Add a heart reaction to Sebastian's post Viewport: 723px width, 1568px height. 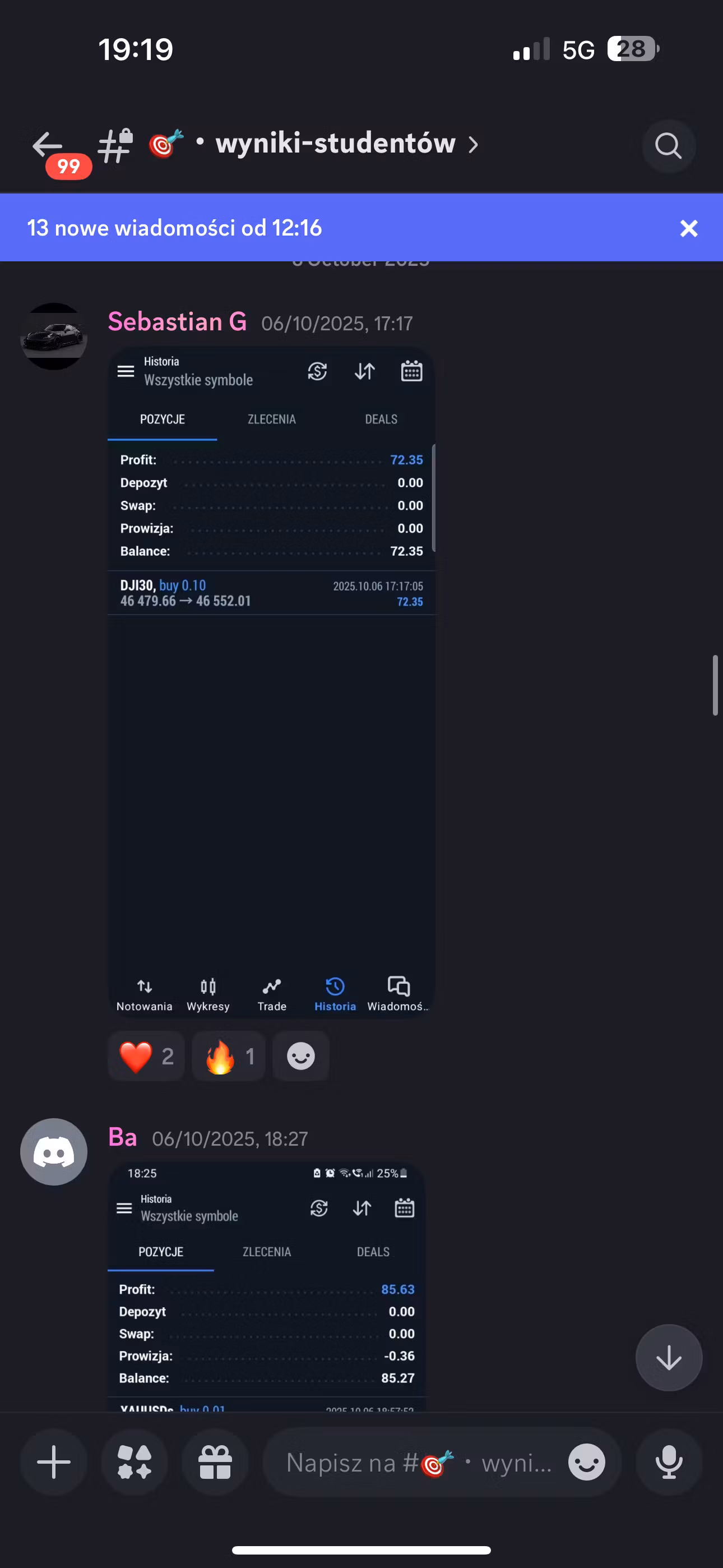[x=146, y=1056]
